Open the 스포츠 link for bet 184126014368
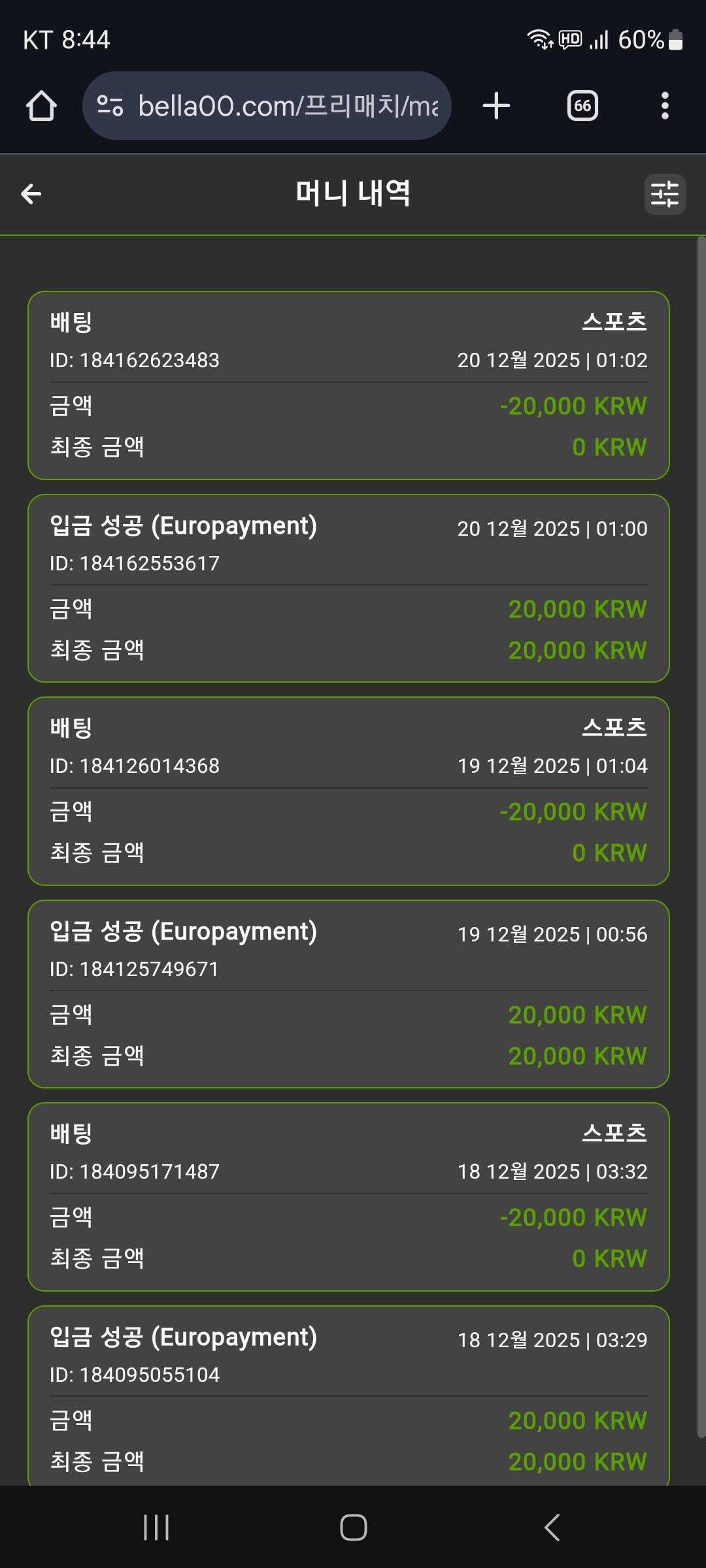706x1568 pixels. point(614,727)
